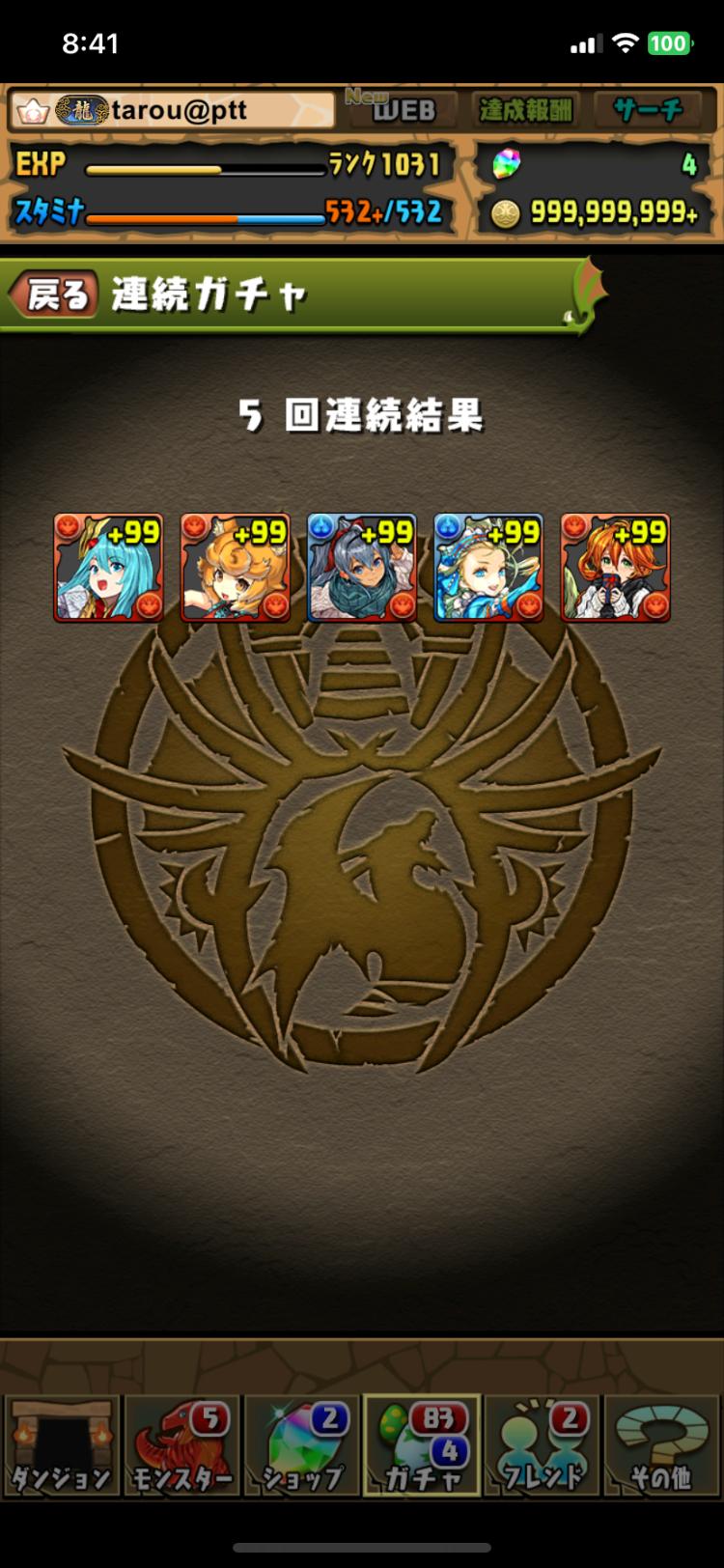Tap the 戻る back button

(x=54, y=294)
